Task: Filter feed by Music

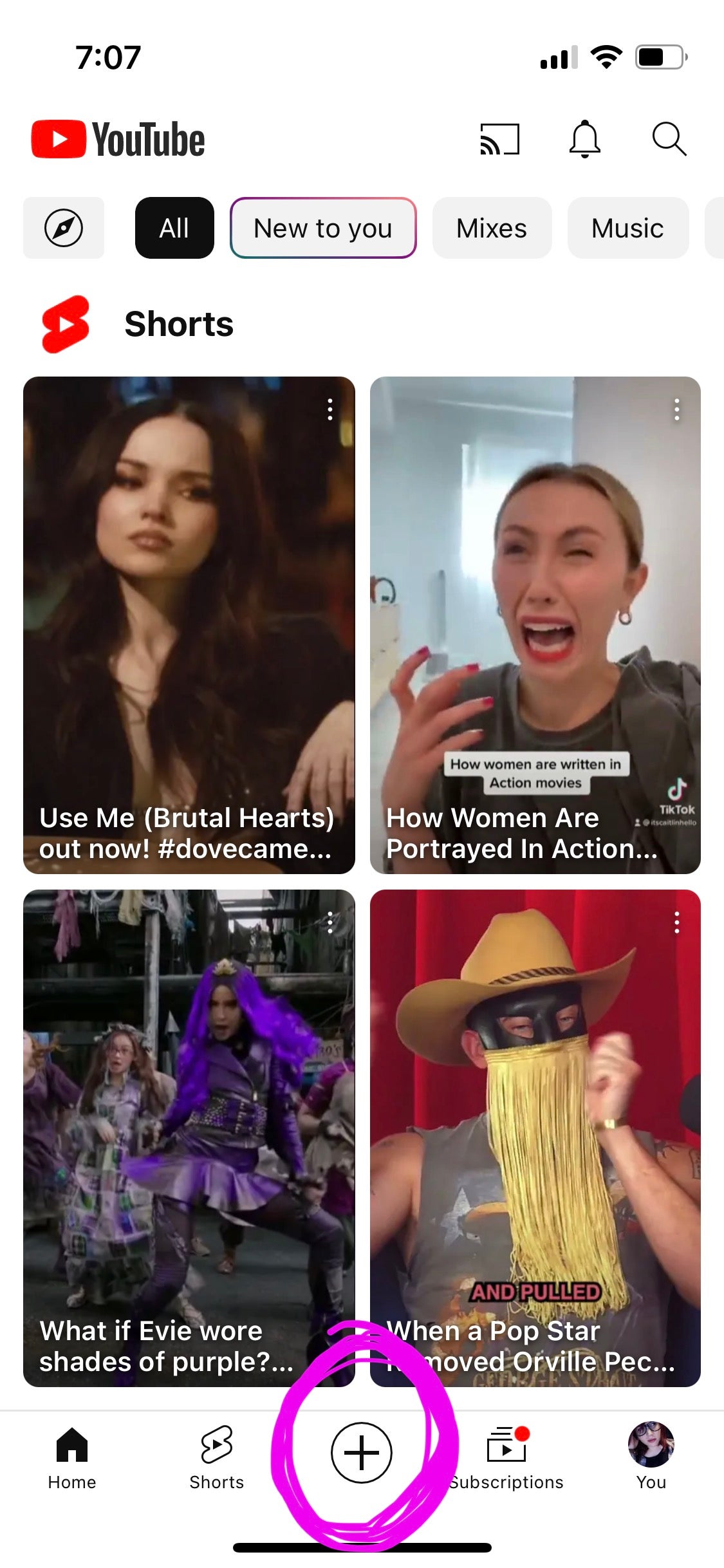Action: pos(627,228)
